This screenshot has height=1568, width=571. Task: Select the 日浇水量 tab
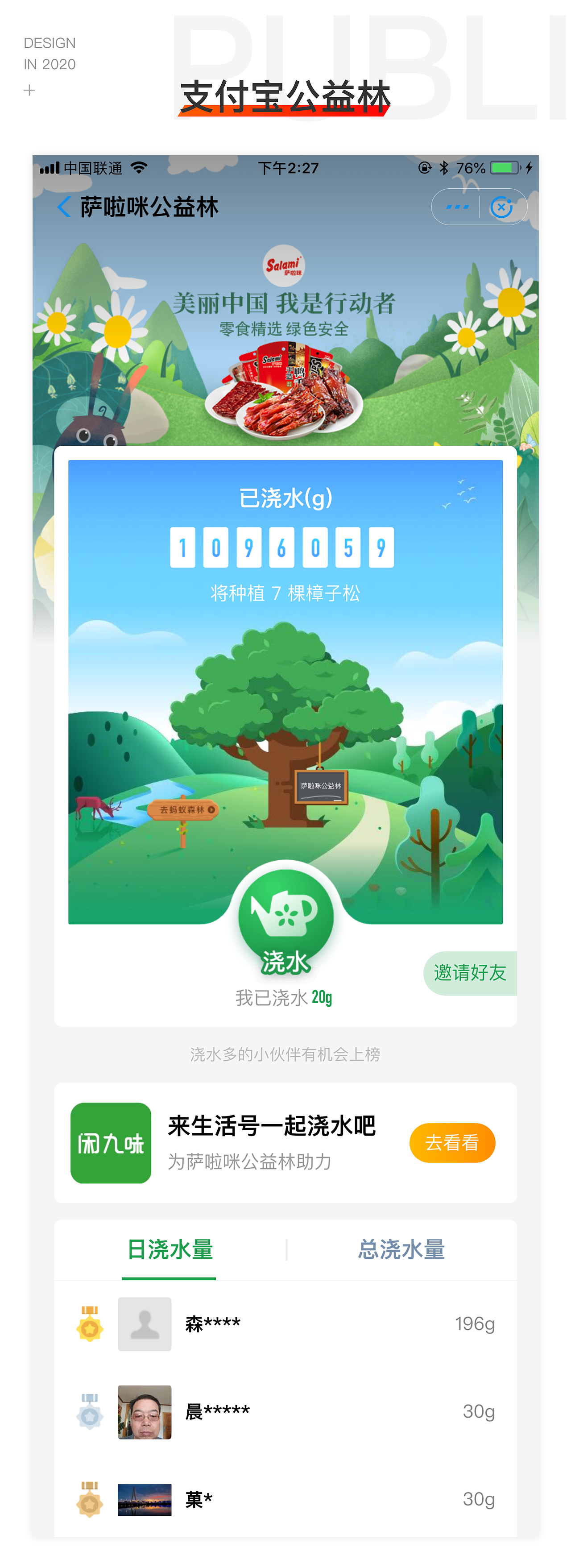[169, 1249]
